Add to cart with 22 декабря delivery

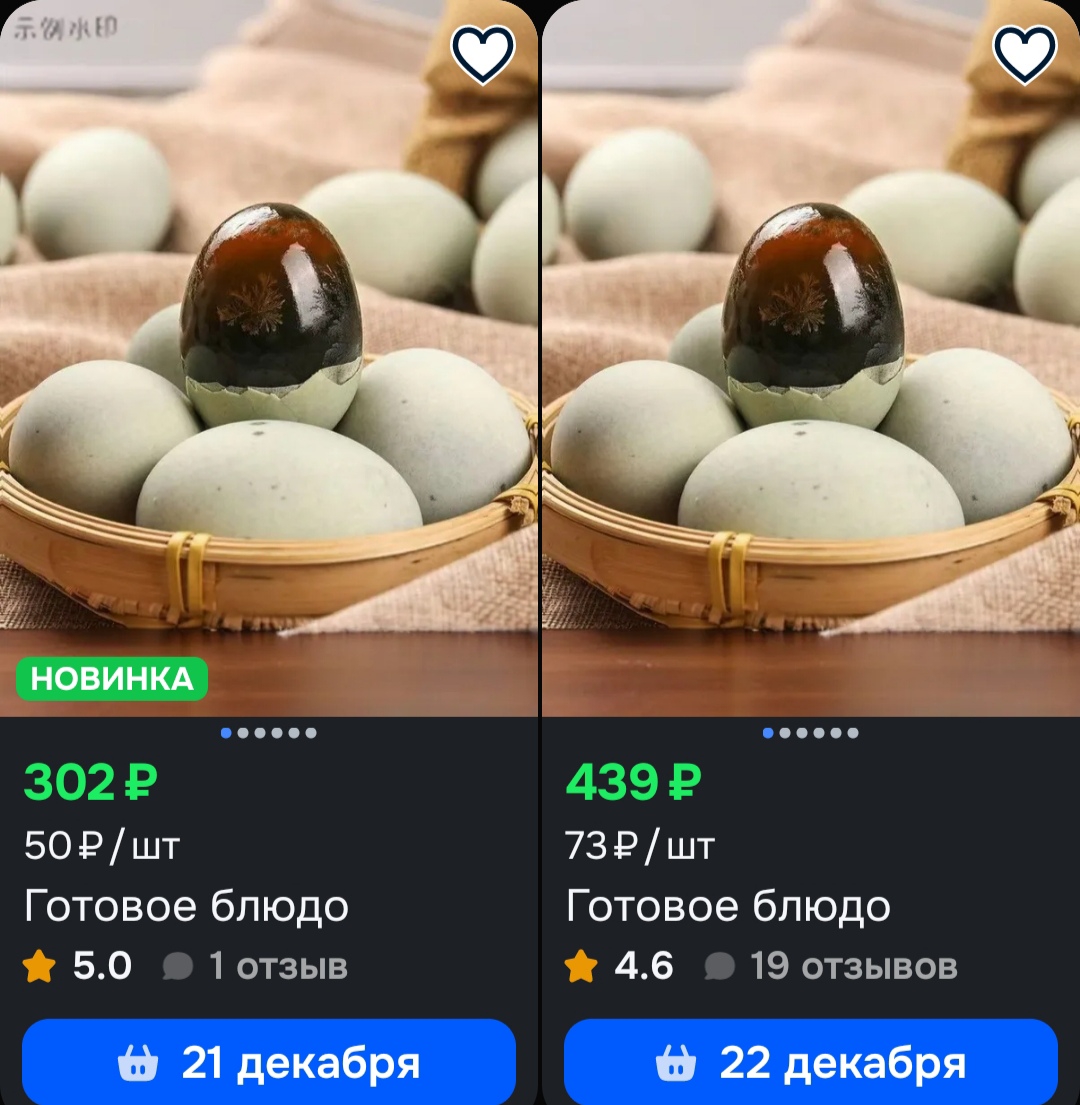(x=810, y=1063)
